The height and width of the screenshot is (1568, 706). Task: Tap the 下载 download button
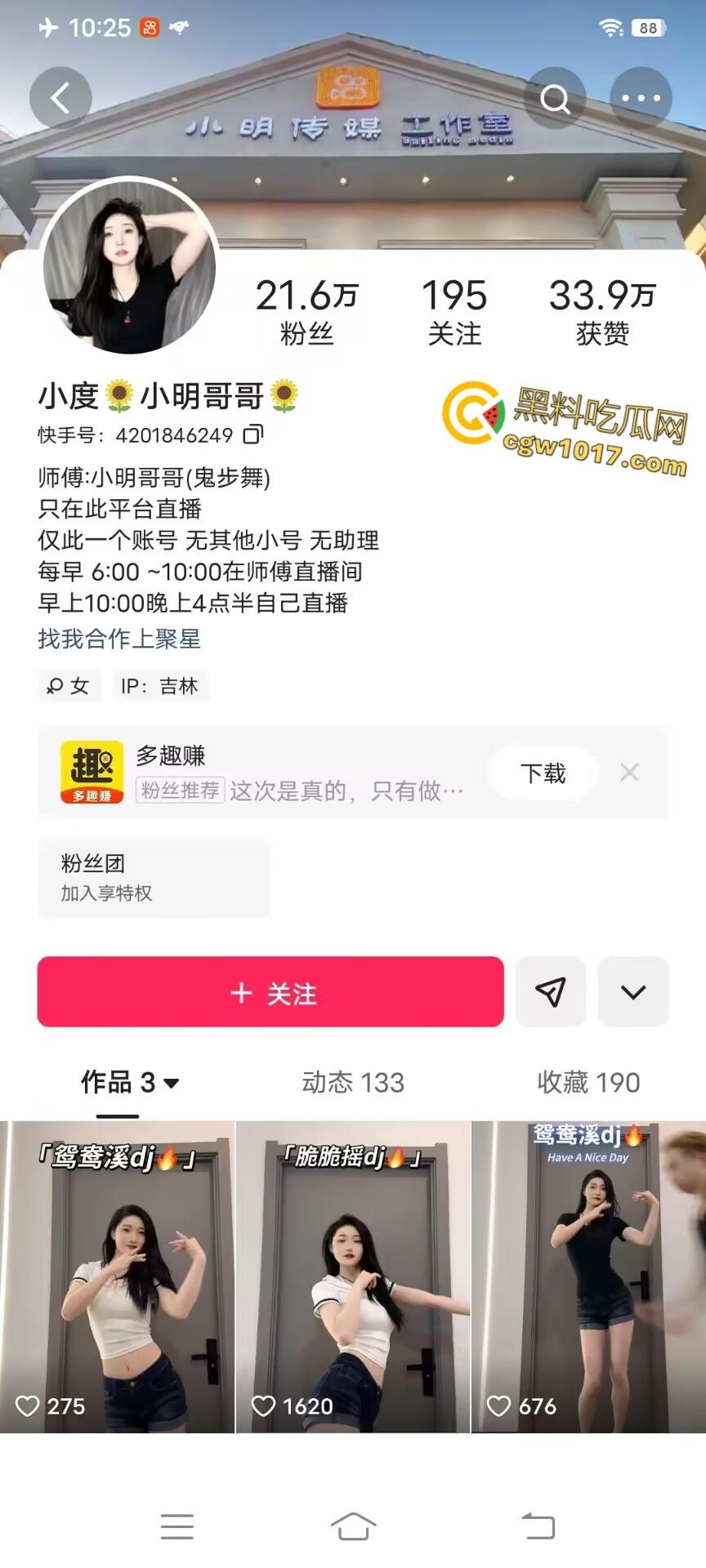click(x=542, y=773)
